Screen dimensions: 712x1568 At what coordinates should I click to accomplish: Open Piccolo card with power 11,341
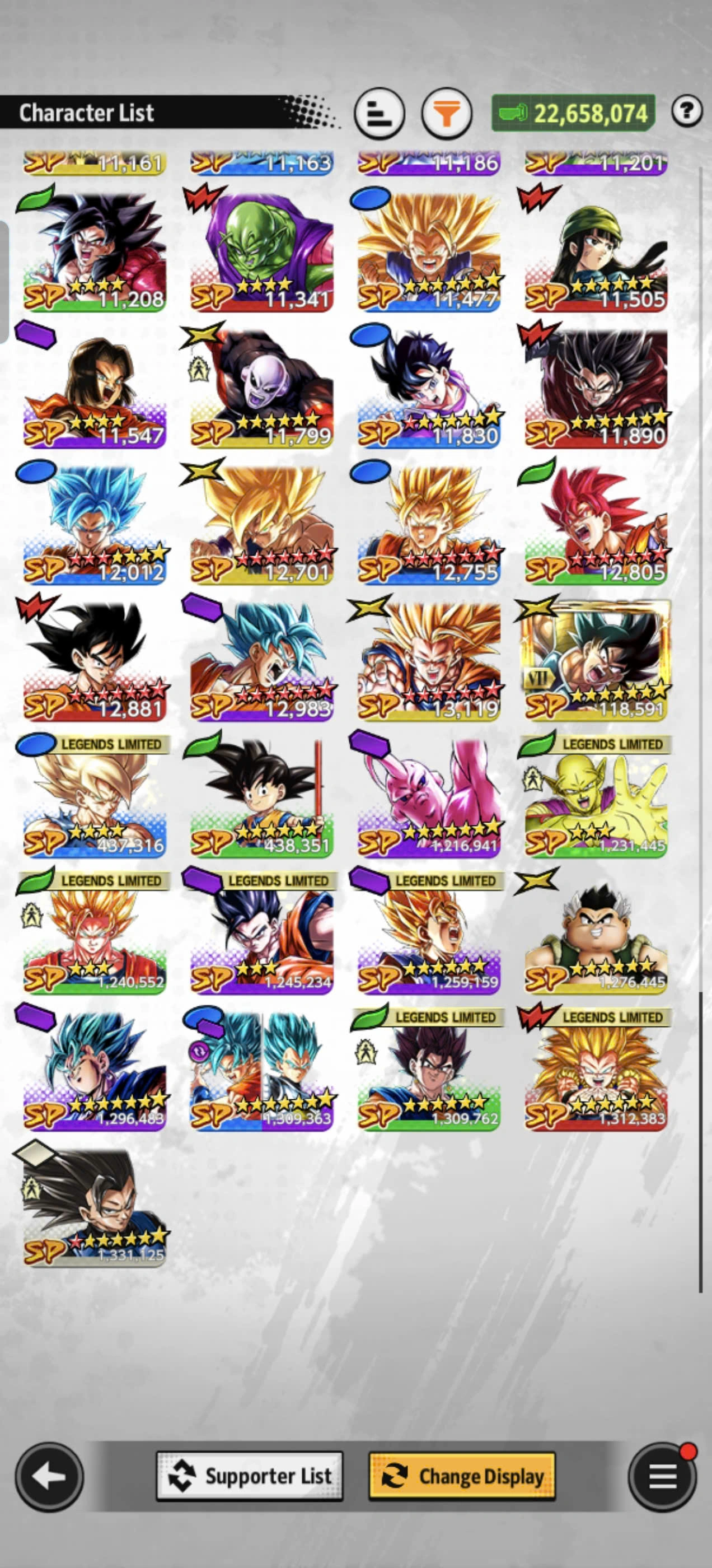click(261, 251)
